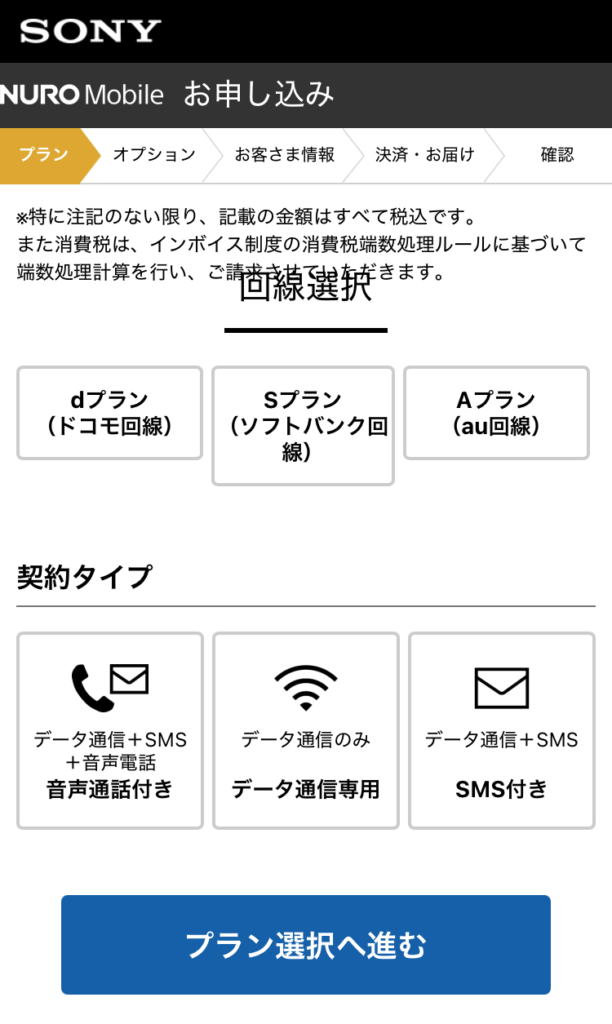Pick the SMS付き contract type
Viewport: 612px width, 1024px height.
[x=502, y=730]
